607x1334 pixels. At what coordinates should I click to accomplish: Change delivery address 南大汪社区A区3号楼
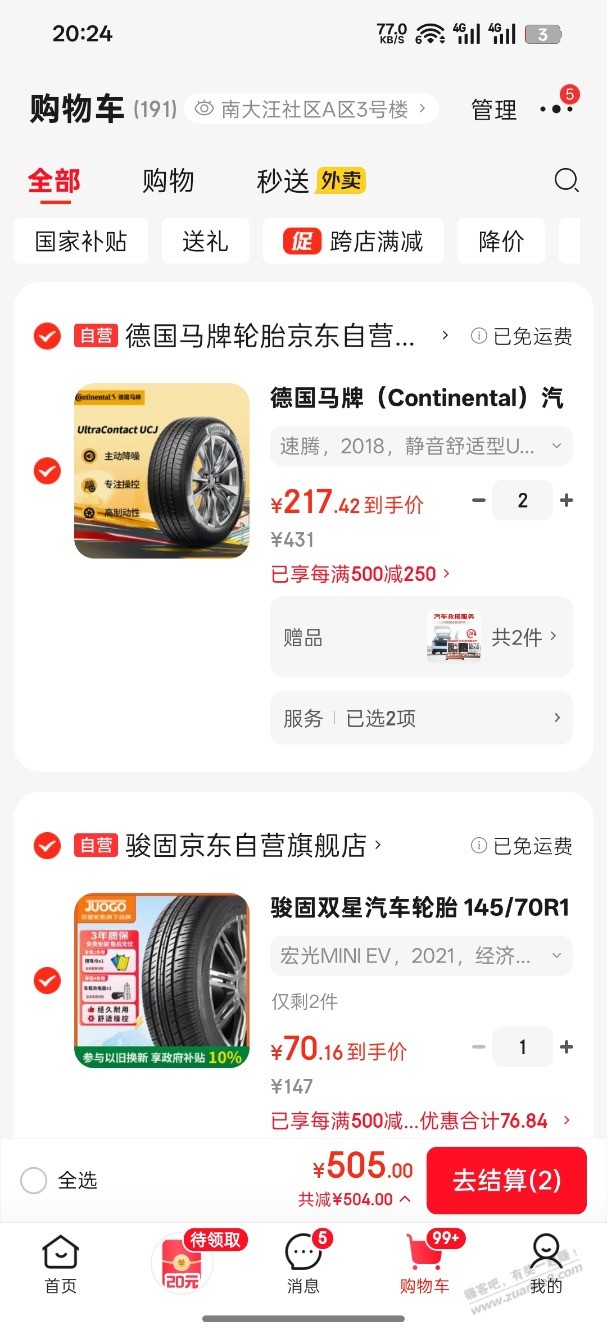[x=311, y=109]
